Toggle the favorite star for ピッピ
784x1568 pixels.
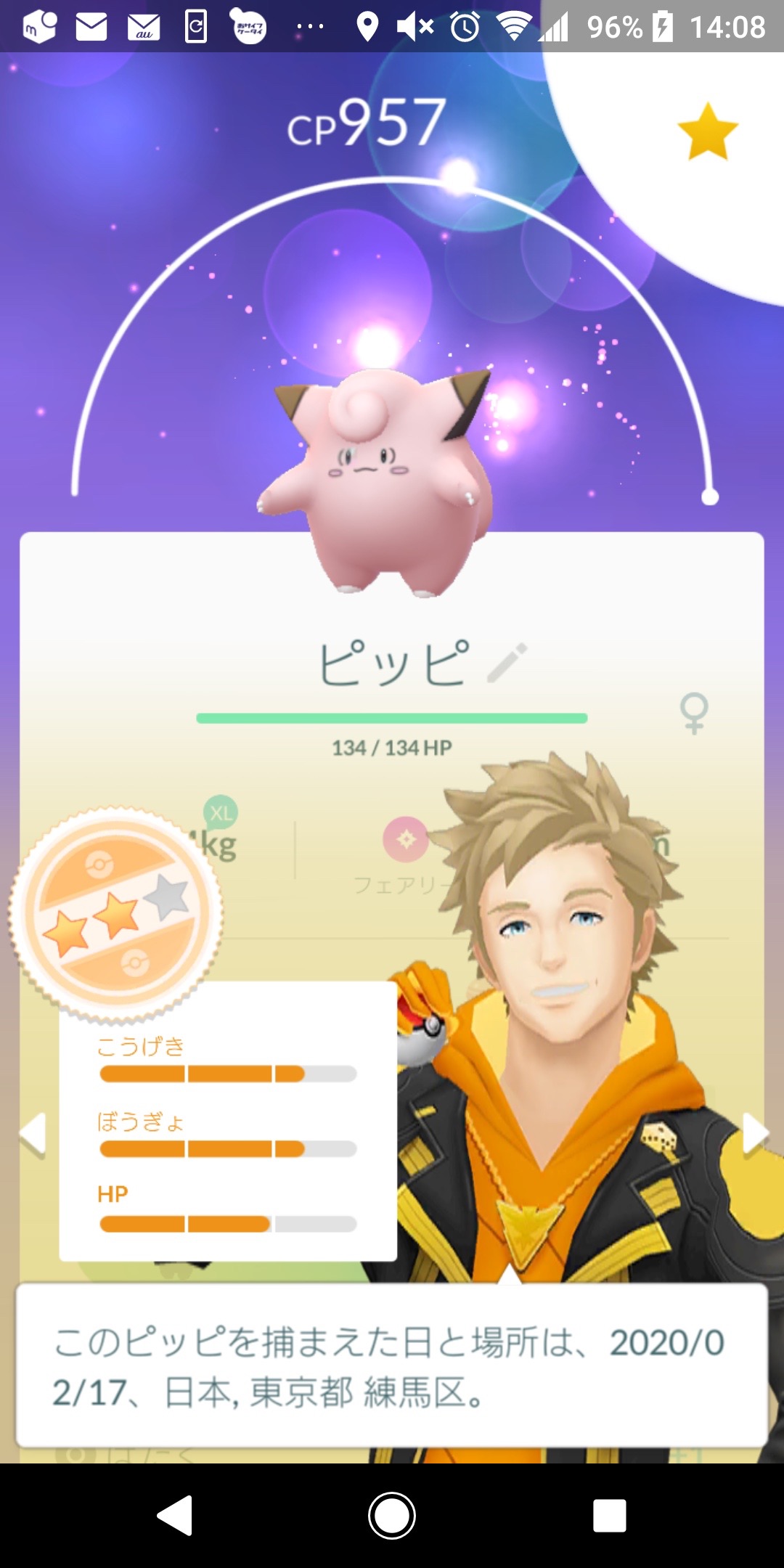(707, 131)
